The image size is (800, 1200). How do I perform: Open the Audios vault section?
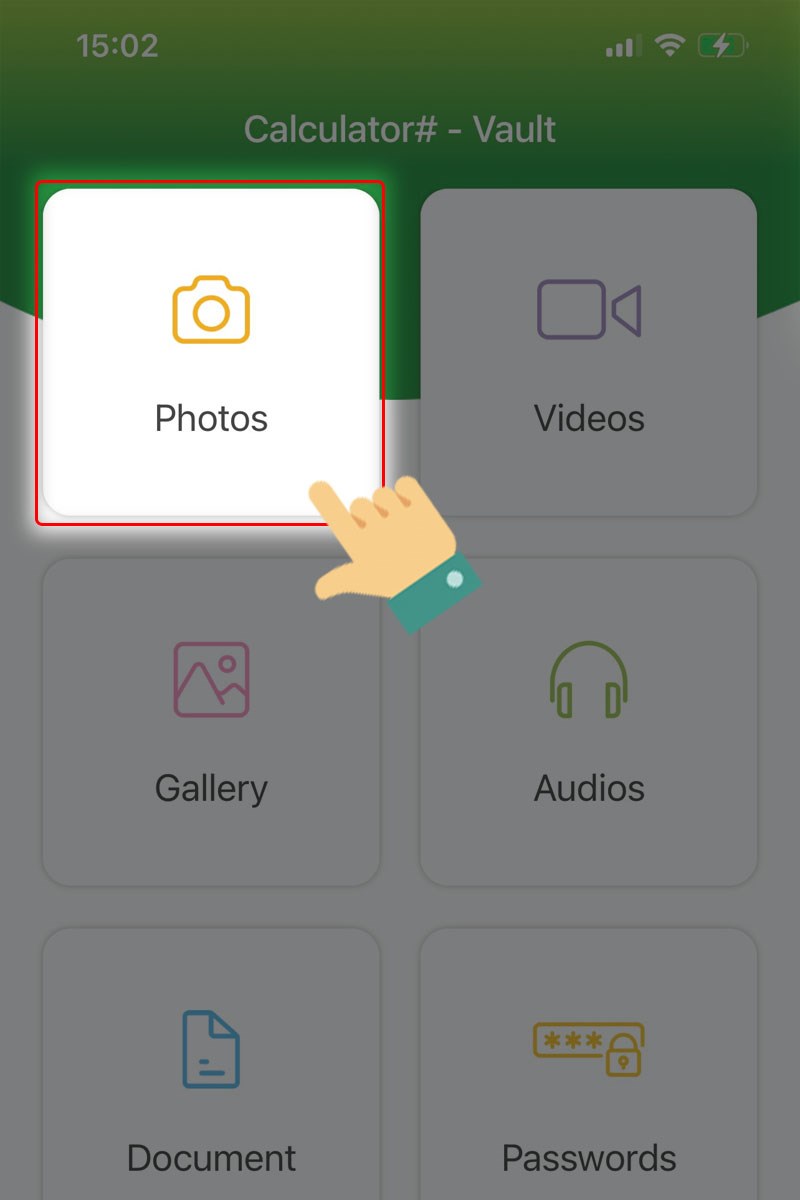tap(589, 720)
